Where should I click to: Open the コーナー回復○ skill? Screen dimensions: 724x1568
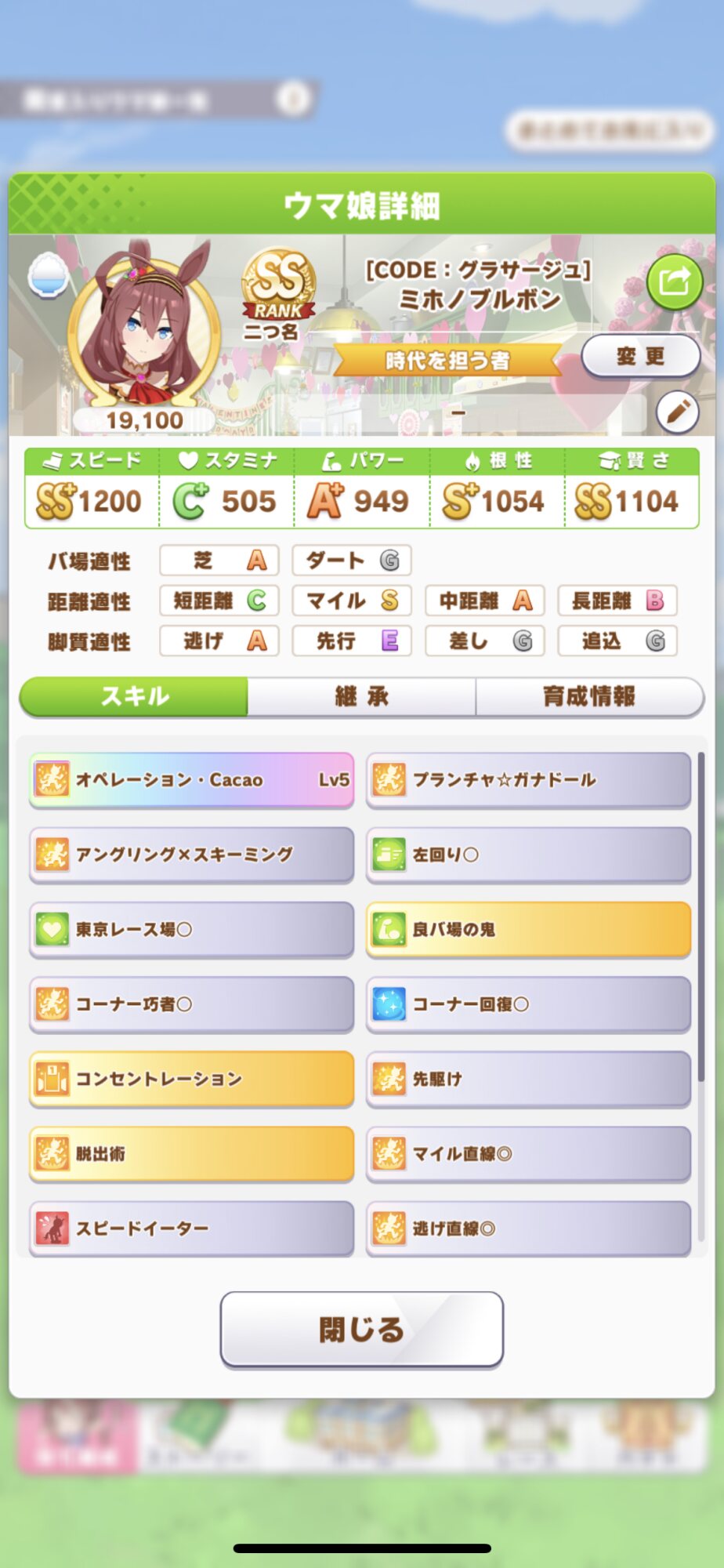tap(528, 1004)
